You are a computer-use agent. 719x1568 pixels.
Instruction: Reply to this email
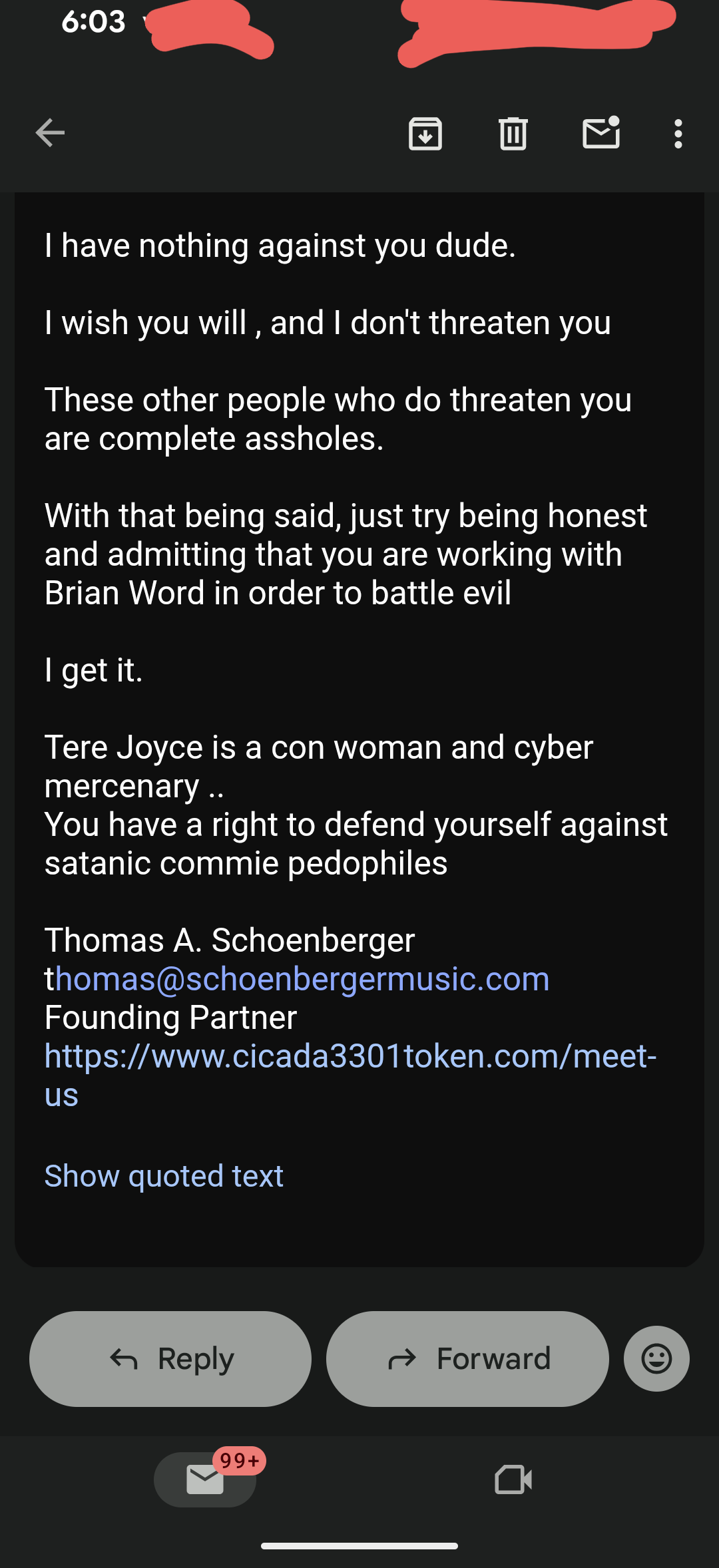click(x=170, y=1359)
